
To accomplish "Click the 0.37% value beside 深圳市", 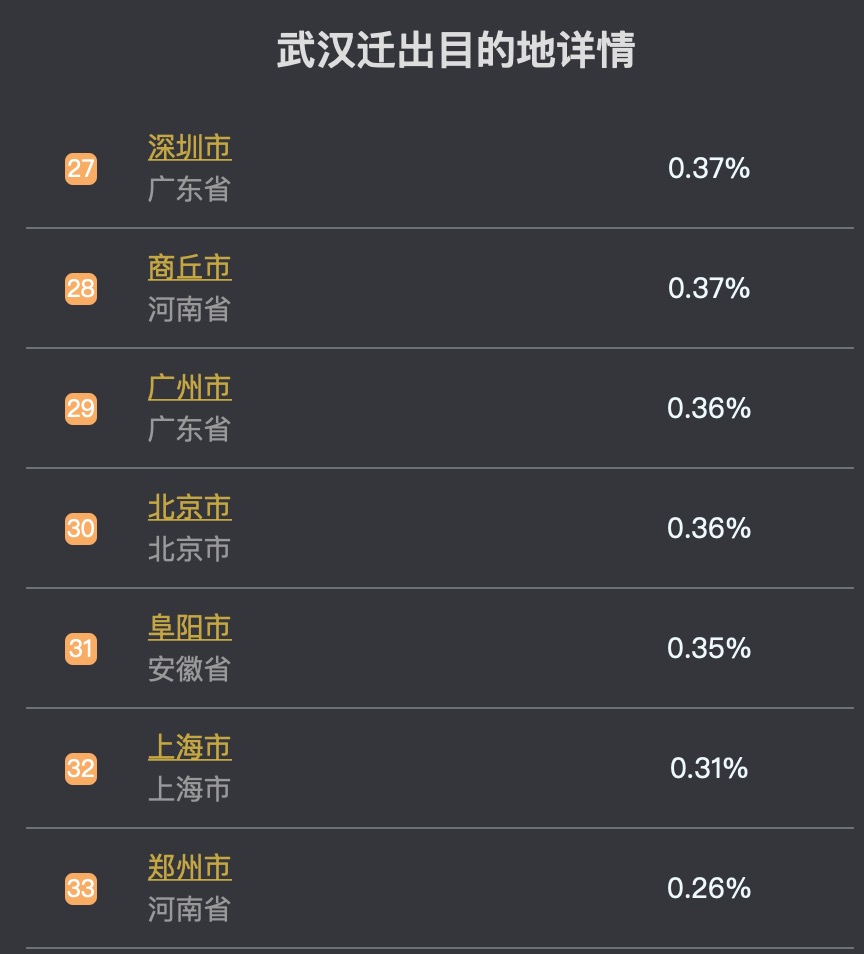I will point(709,169).
